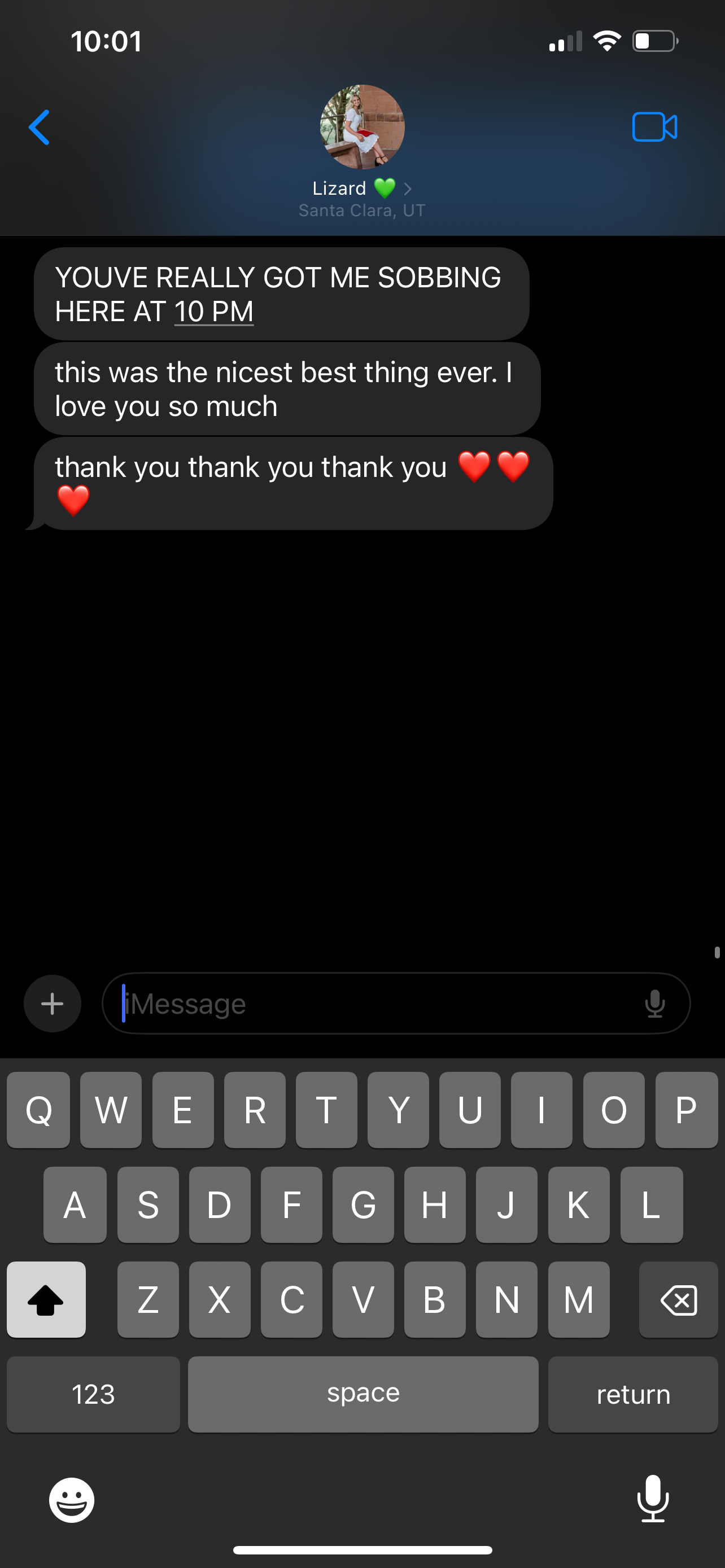Viewport: 725px width, 1568px height.
Task: Toggle the shift key
Action: point(46,1300)
